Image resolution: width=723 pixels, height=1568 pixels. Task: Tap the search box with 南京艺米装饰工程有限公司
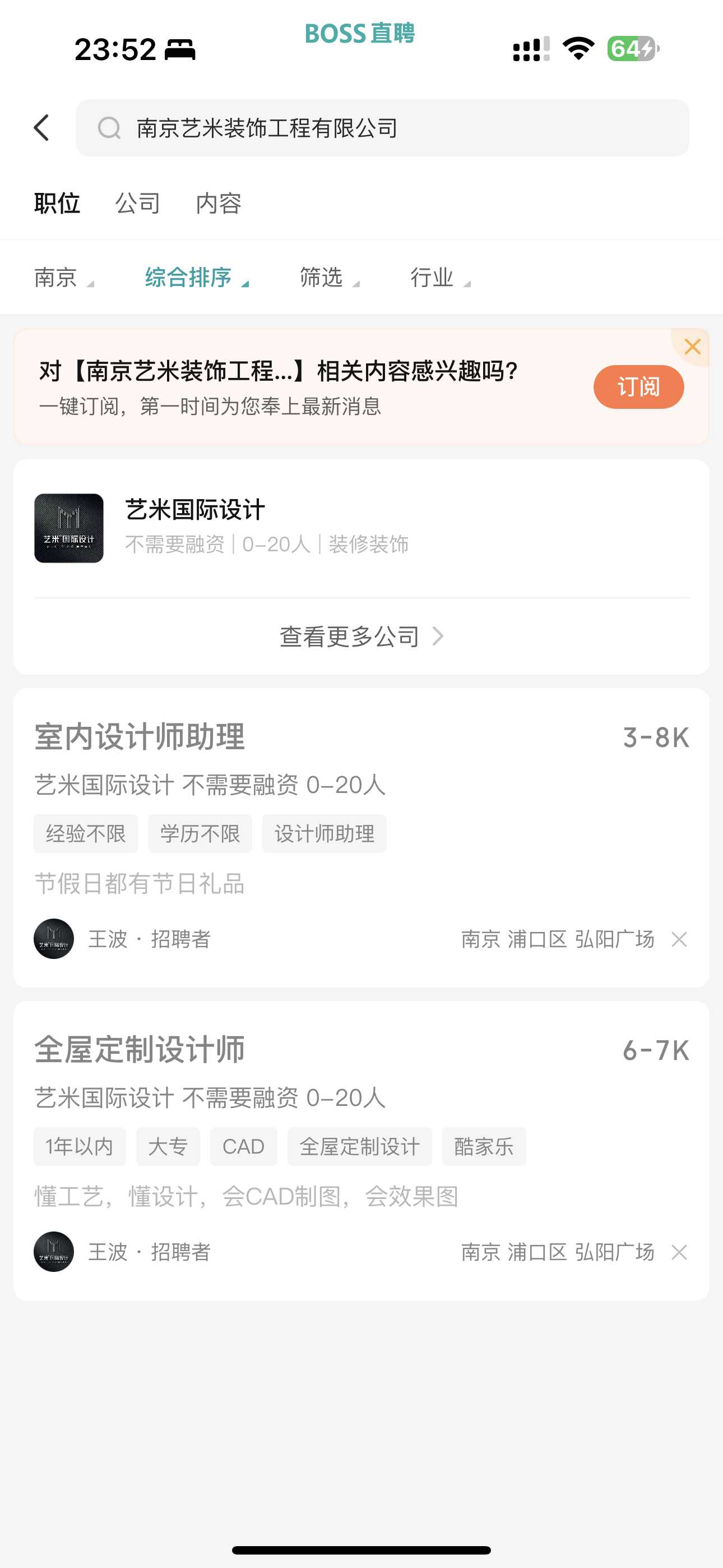coord(382,128)
